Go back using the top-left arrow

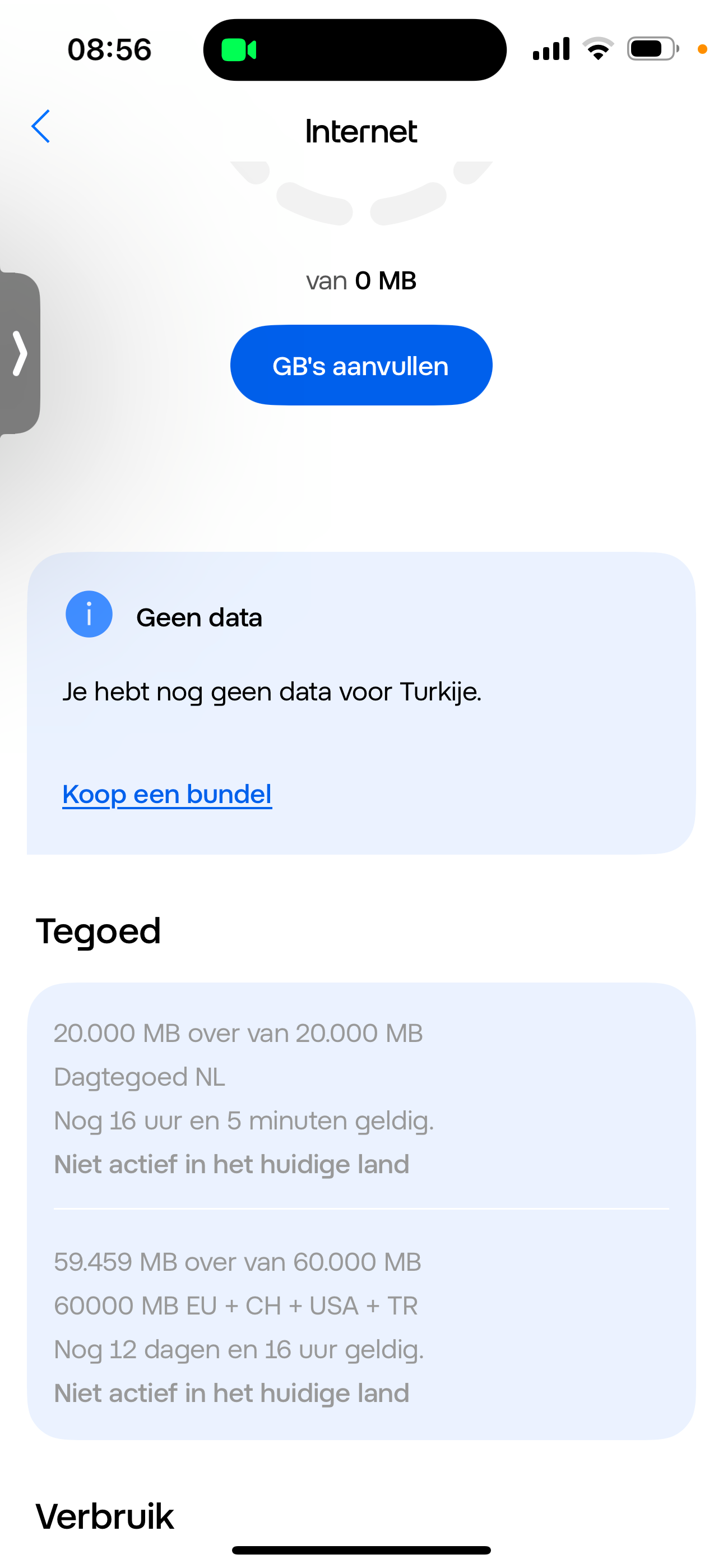click(x=41, y=127)
